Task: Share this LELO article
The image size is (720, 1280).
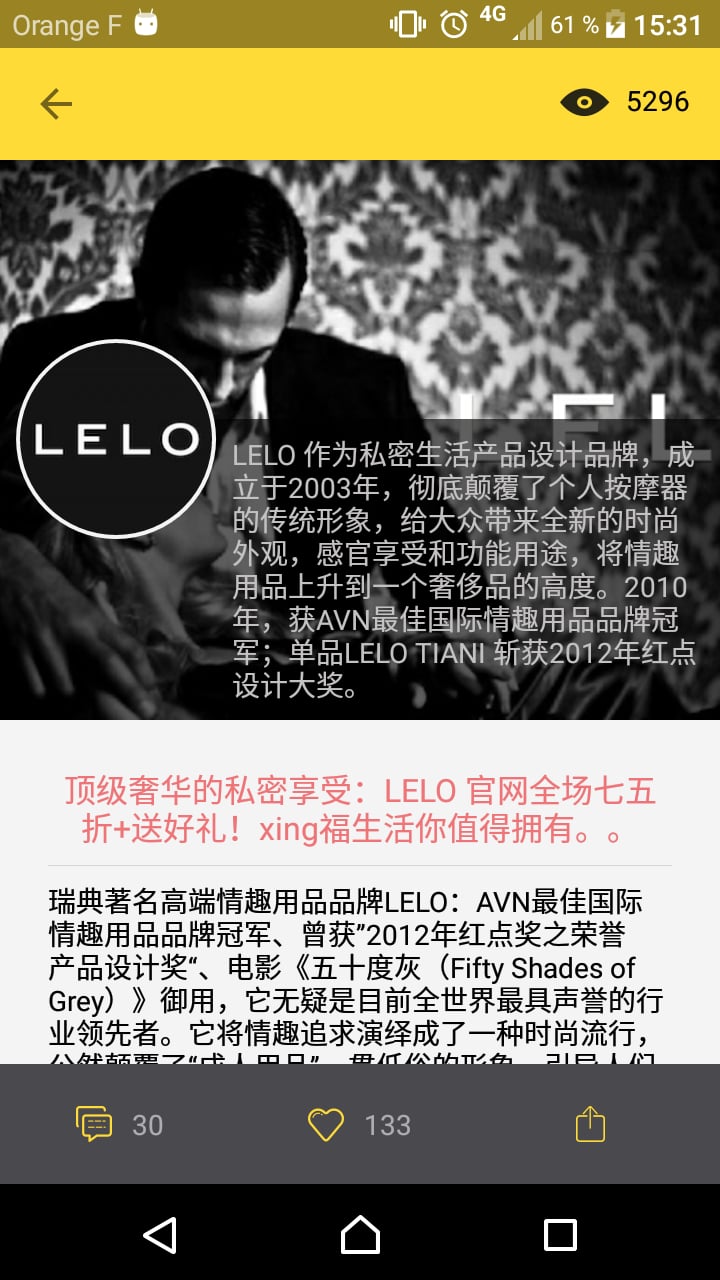Action: 591,1124
